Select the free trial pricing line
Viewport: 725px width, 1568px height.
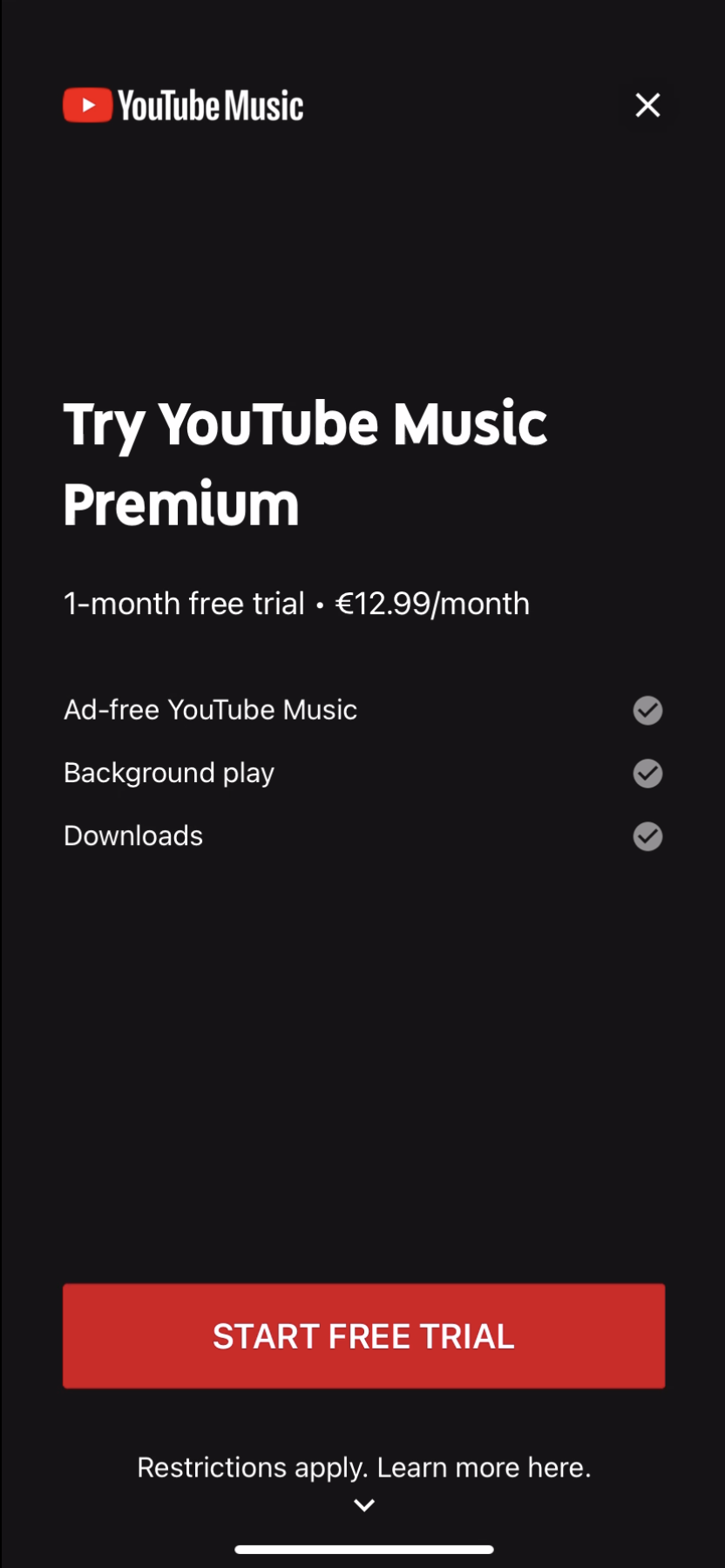(296, 603)
